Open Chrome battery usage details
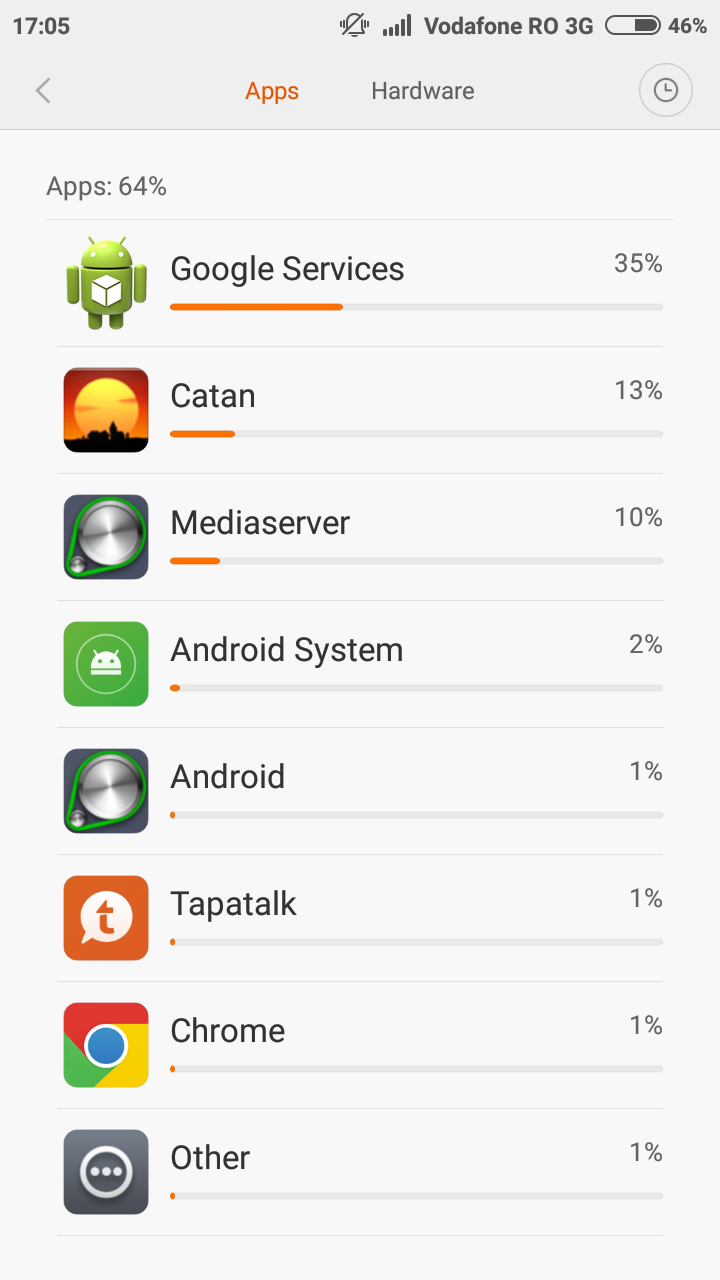This screenshot has width=720, height=1280. [x=360, y=1045]
